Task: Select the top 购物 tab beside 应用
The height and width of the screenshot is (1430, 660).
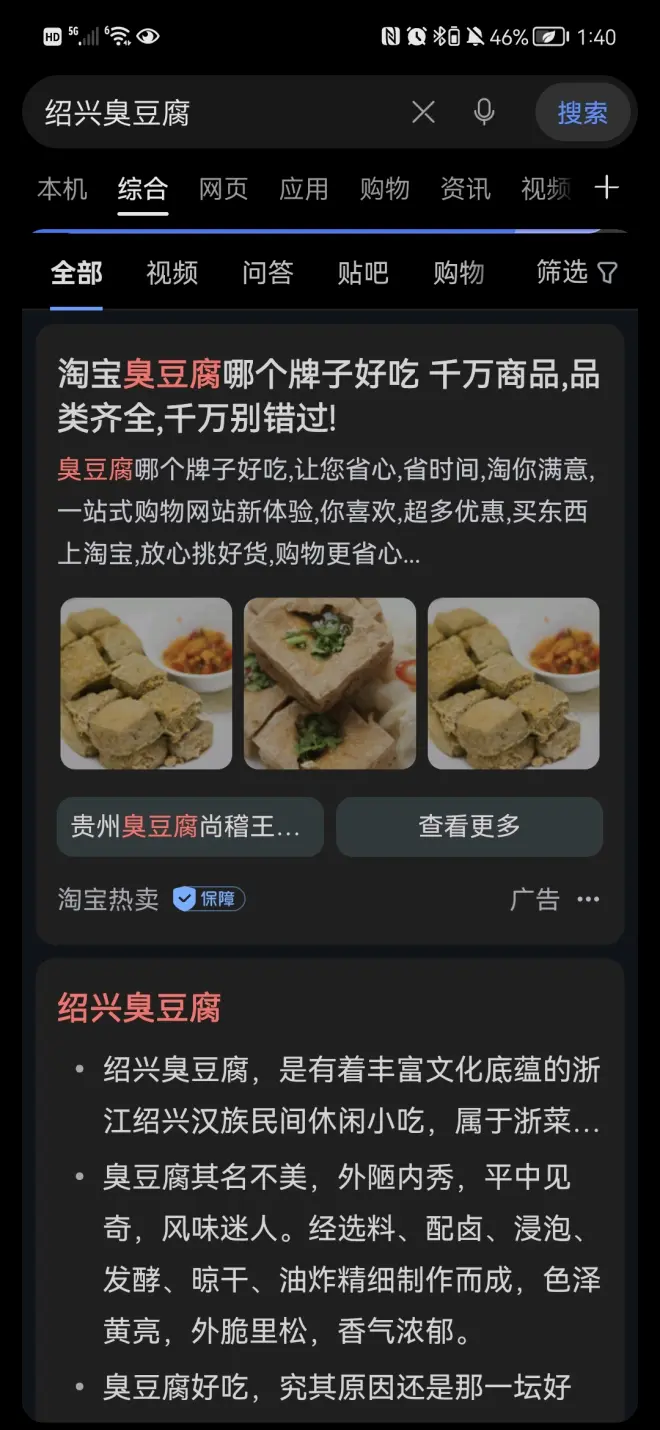Action: coord(385,189)
